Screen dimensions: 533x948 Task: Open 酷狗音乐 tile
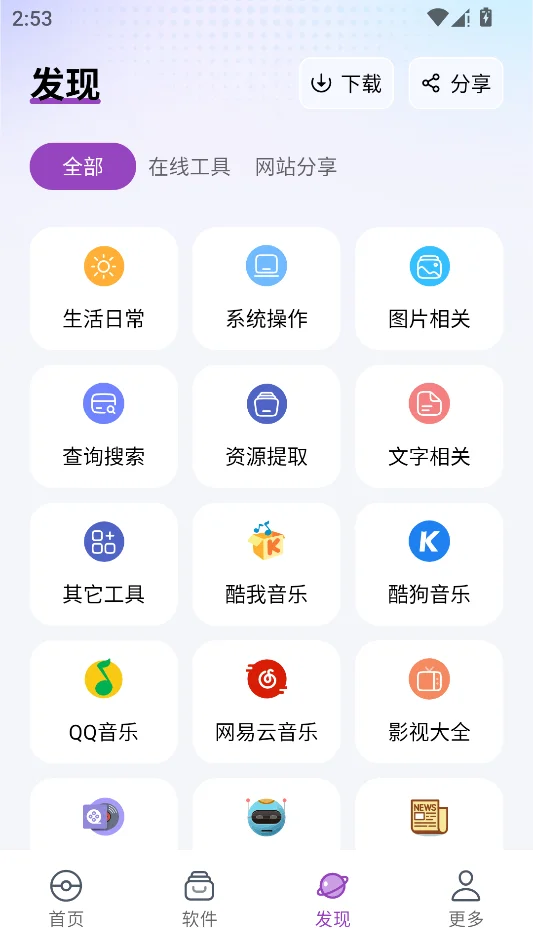click(x=429, y=564)
